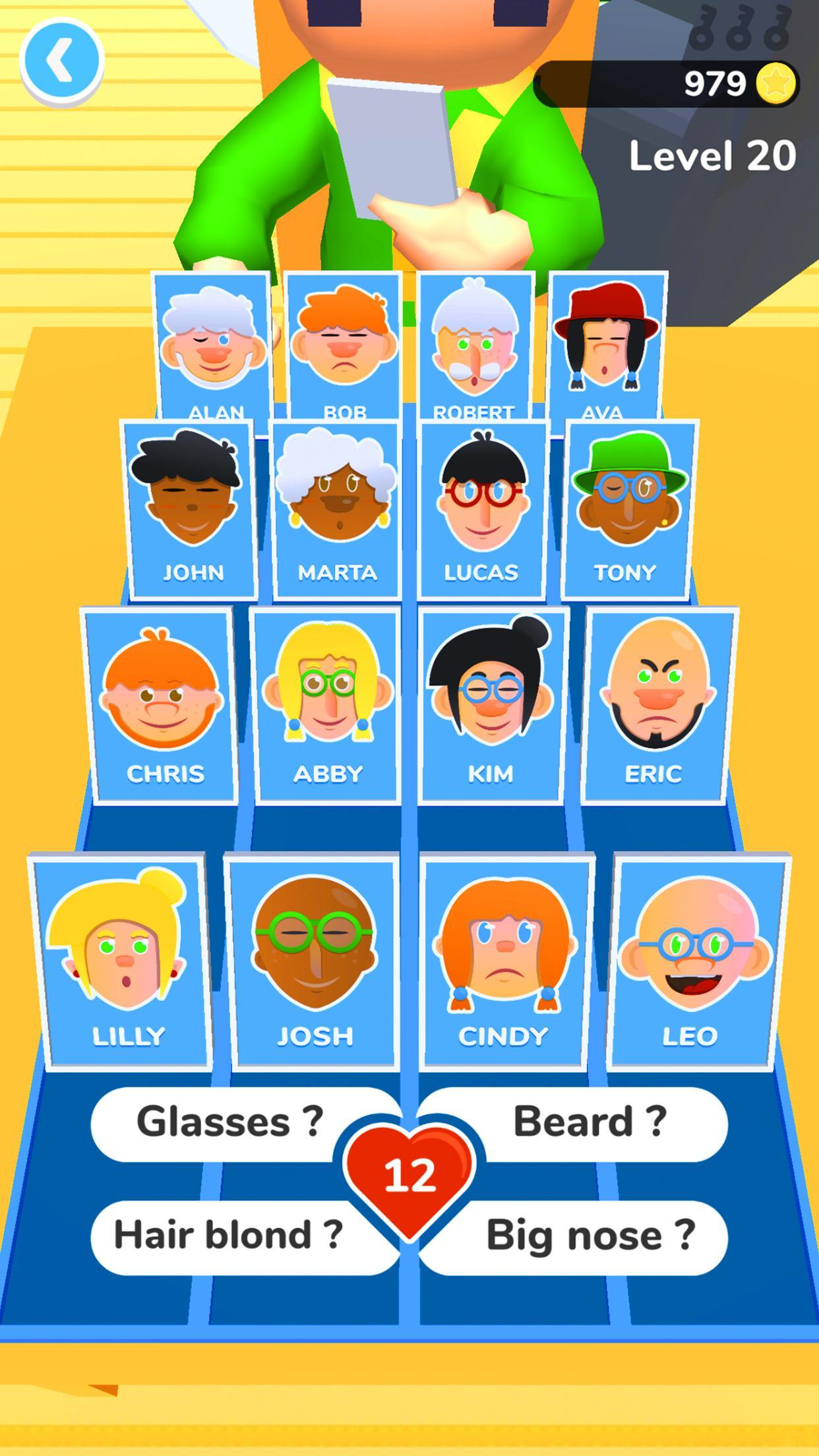Choose the Ava character card
Image resolution: width=819 pixels, height=1456 pixels.
605,346
